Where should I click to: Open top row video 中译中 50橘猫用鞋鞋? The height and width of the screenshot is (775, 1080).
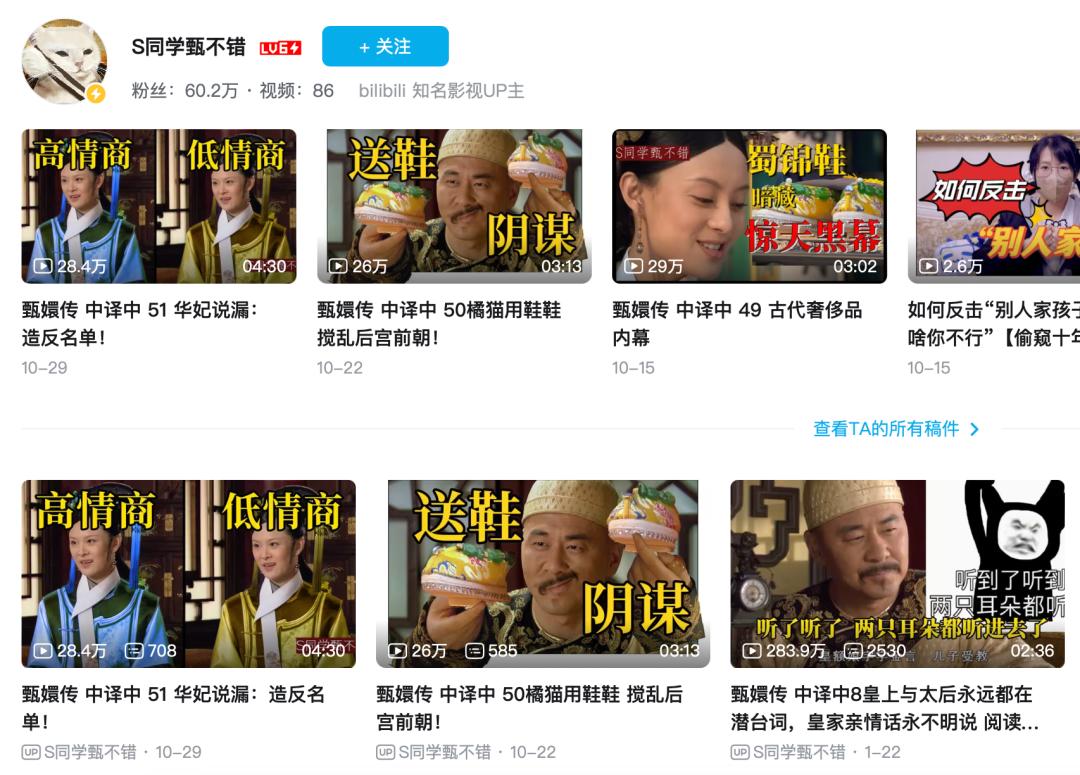click(454, 206)
